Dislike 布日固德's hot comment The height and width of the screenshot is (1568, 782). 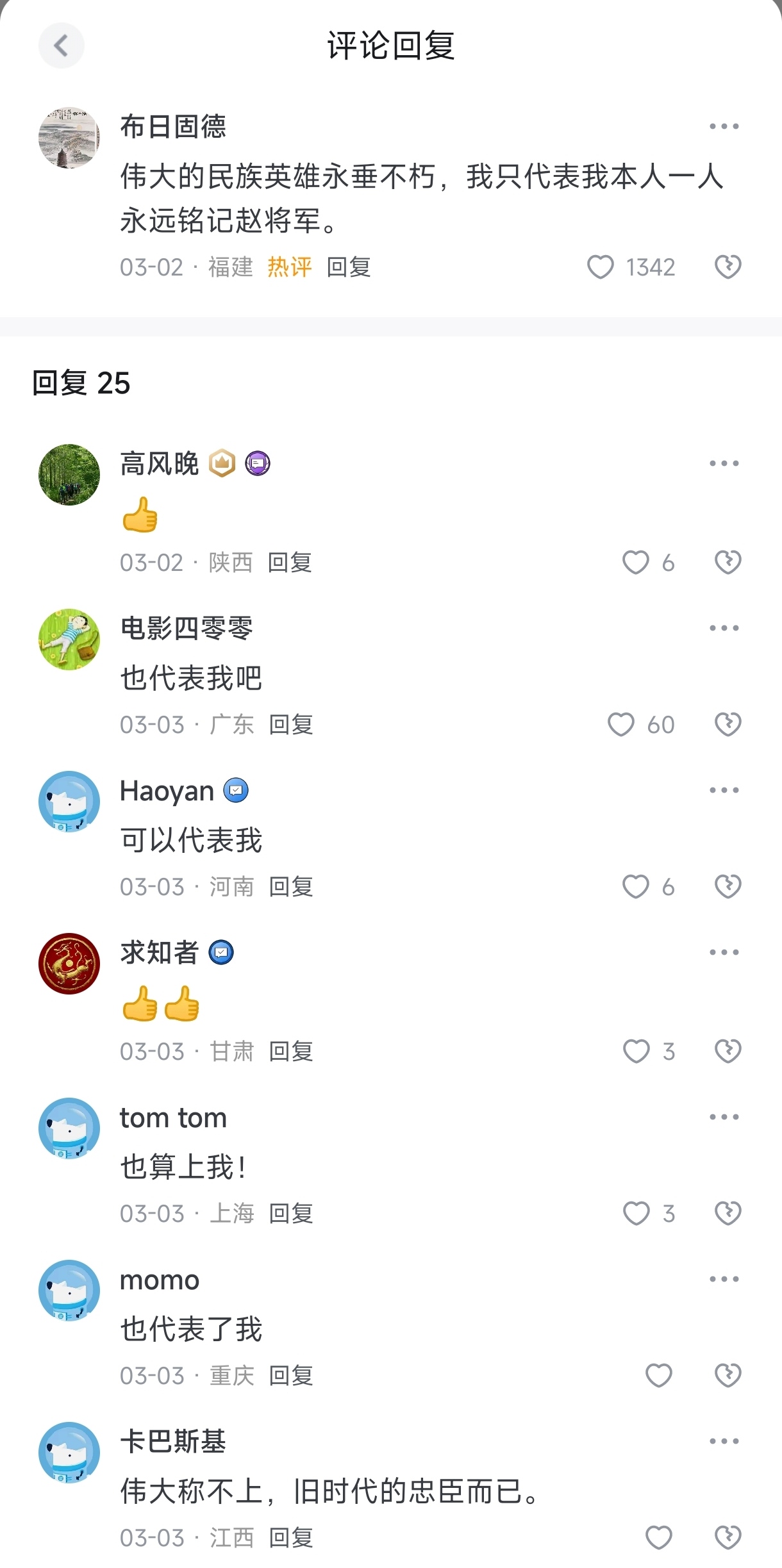(728, 267)
